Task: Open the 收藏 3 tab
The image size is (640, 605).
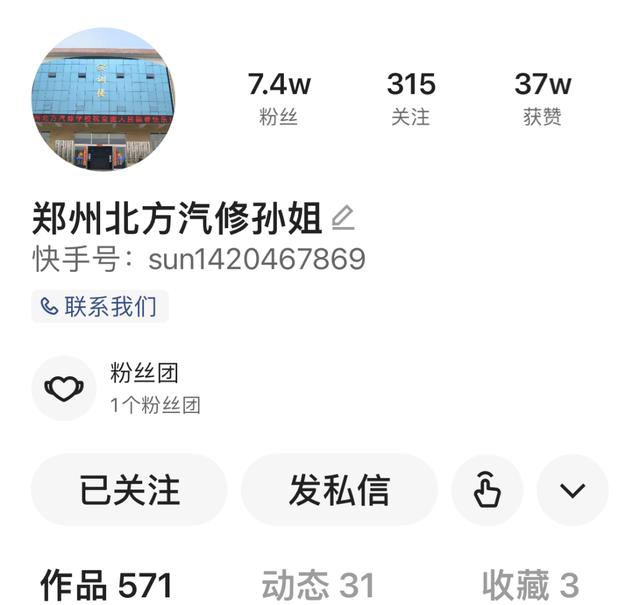Action: (530, 585)
